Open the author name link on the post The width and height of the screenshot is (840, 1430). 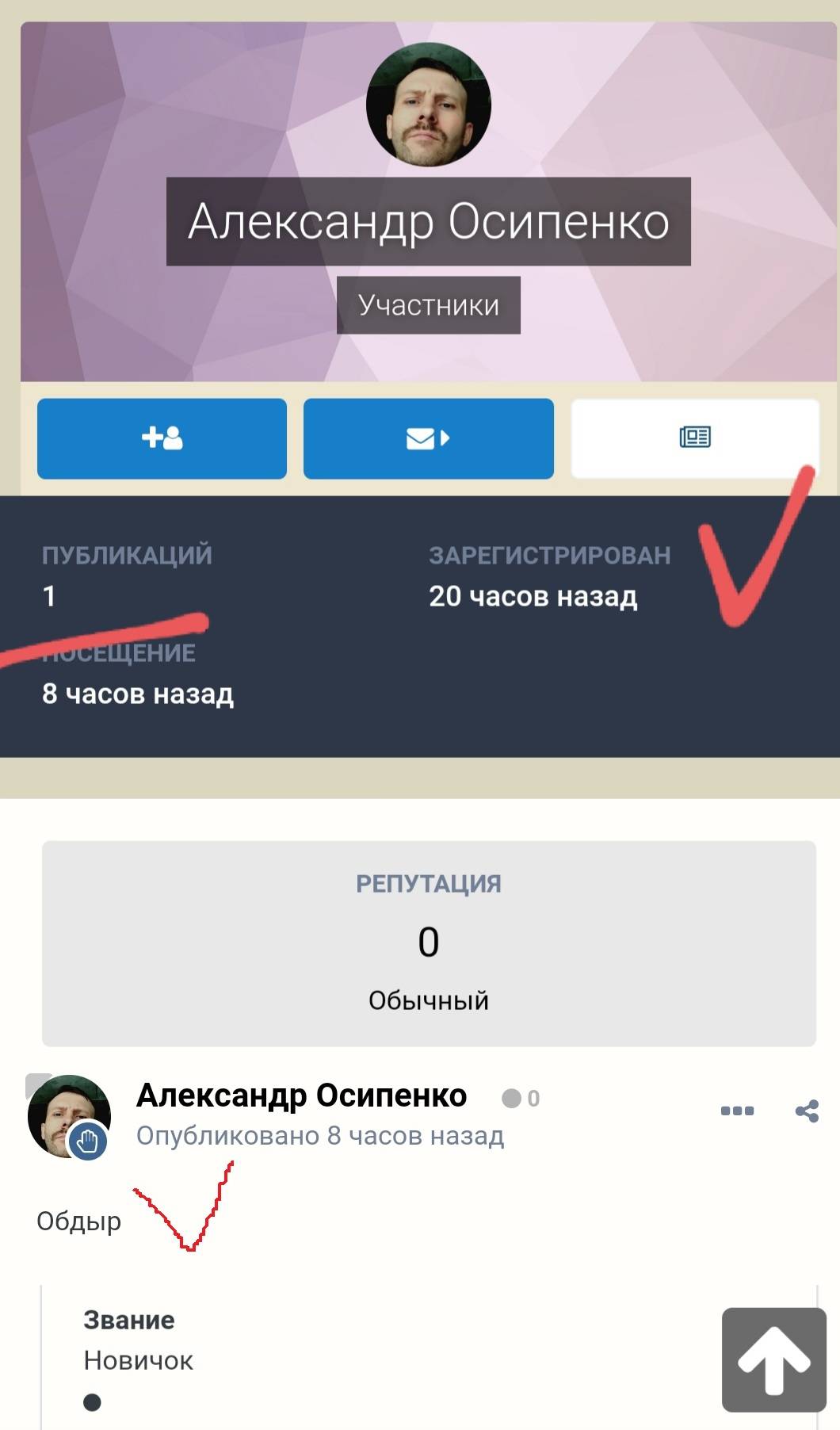[301, 1095]
